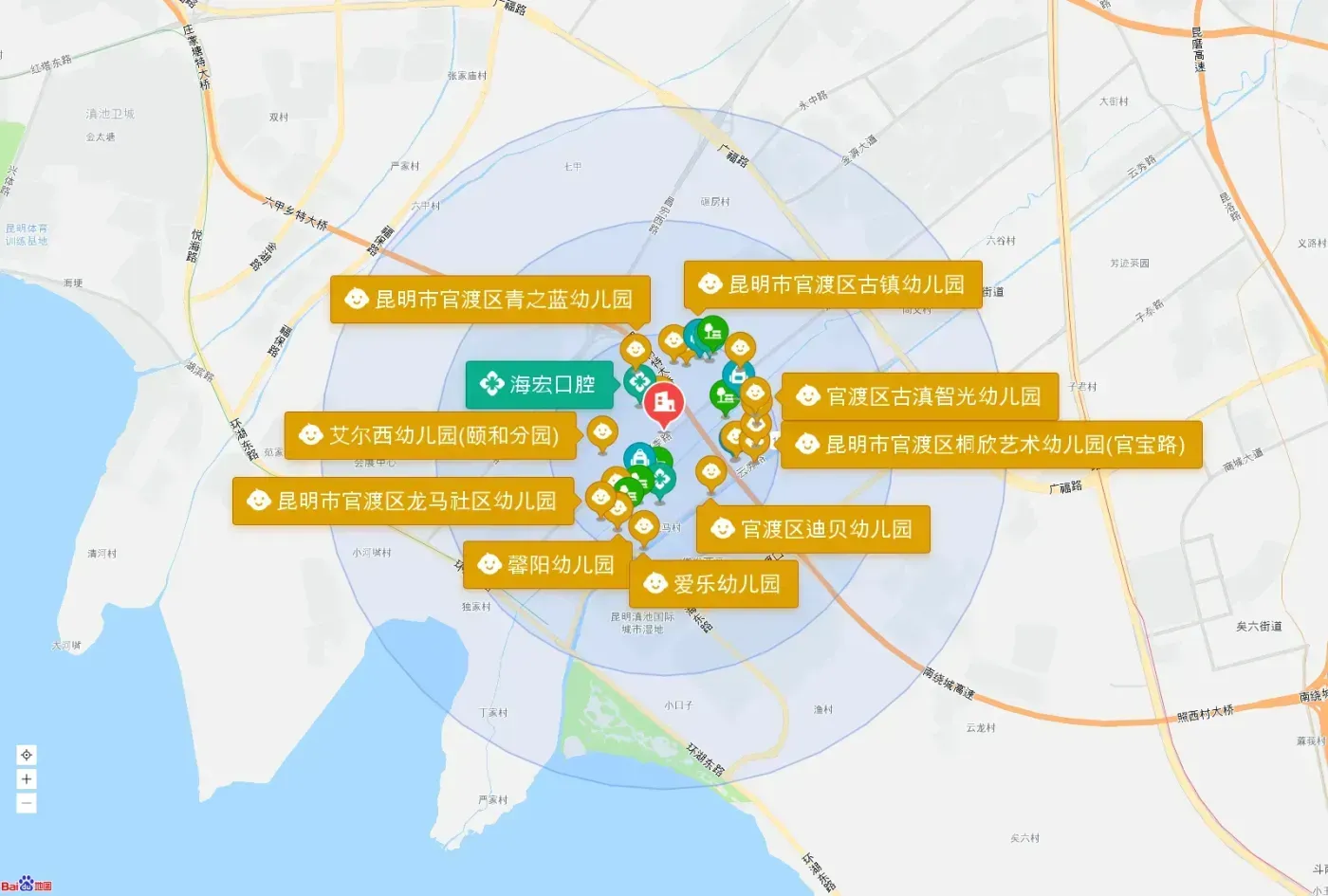1328x896 pixels.
Task: Select 昆明市官渡区龙马社区幼儿园 label
Action: coord(404,501)
